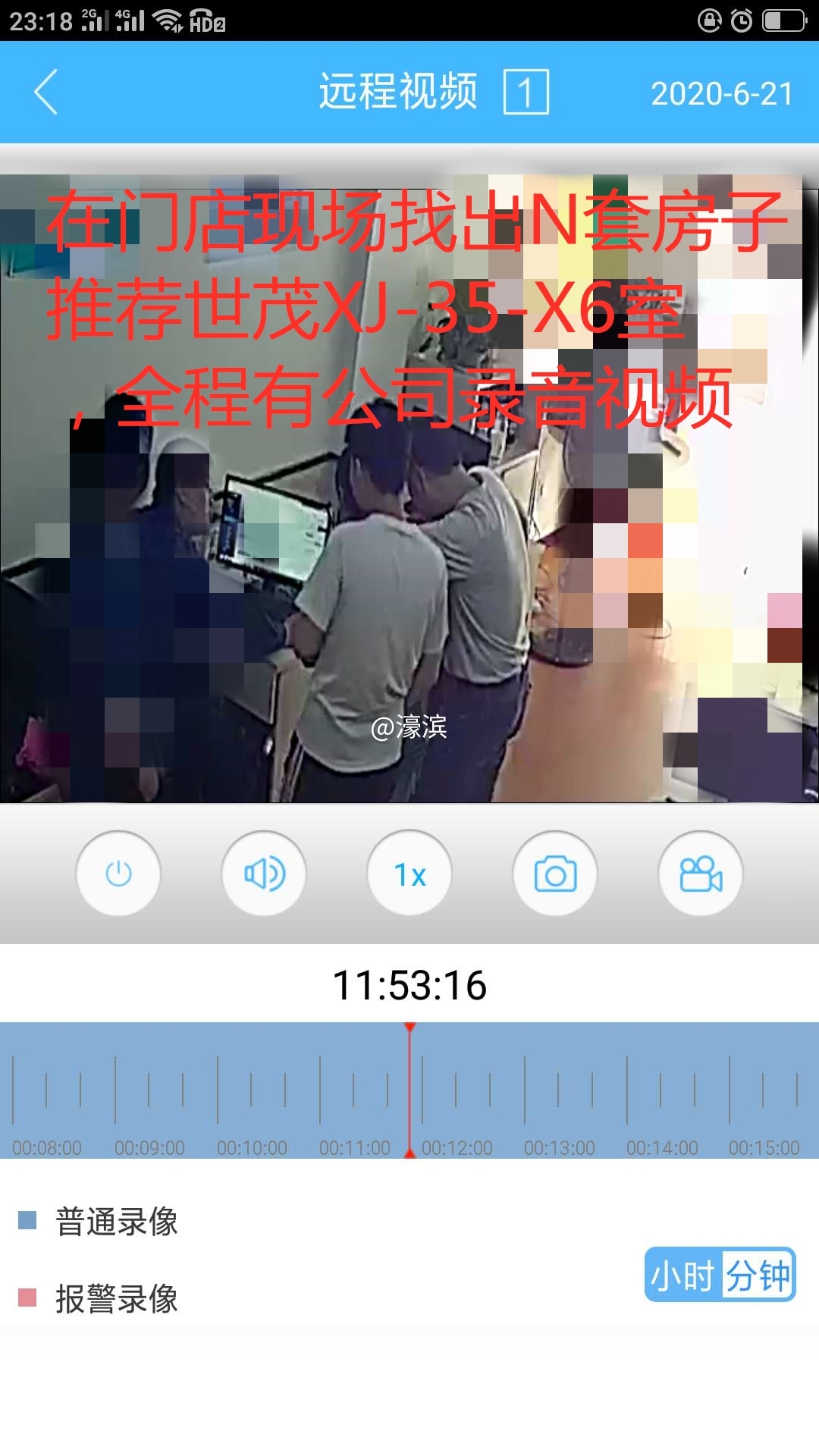Open the channel selector labeled 1
The width and height of the screenshot is (819, 1456).
coord(526,93)
